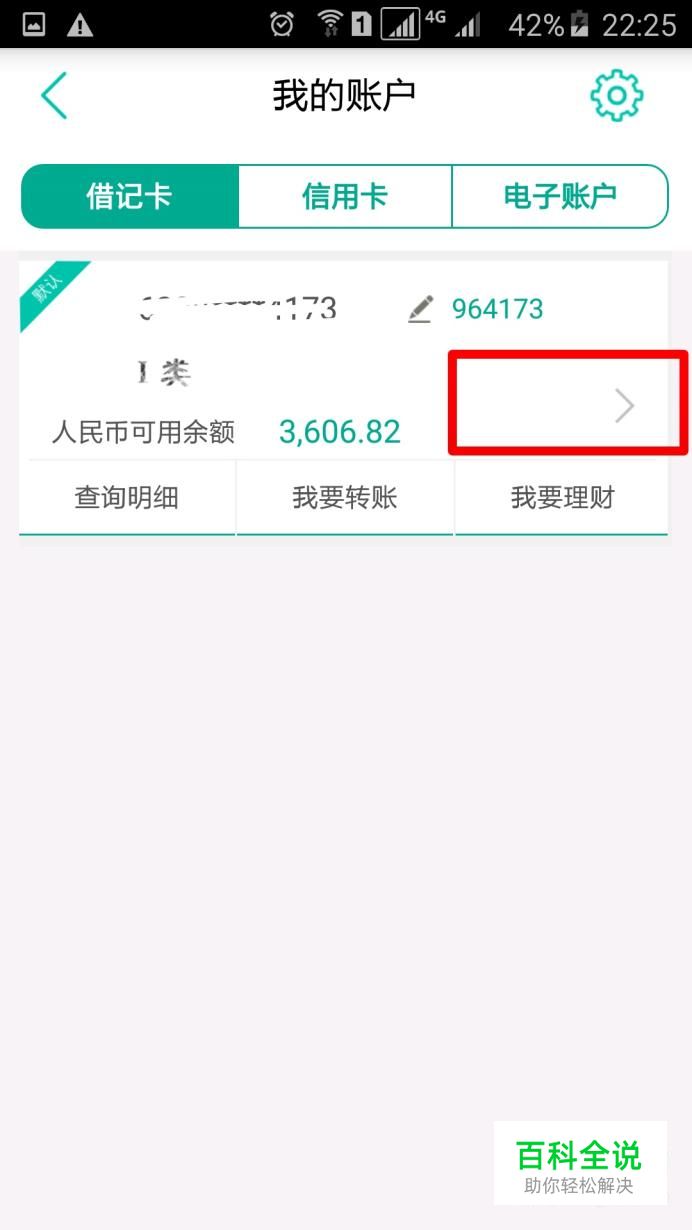Select the 借记卡 tab
Screen dimensions: 692x1230
coord(130,197)
